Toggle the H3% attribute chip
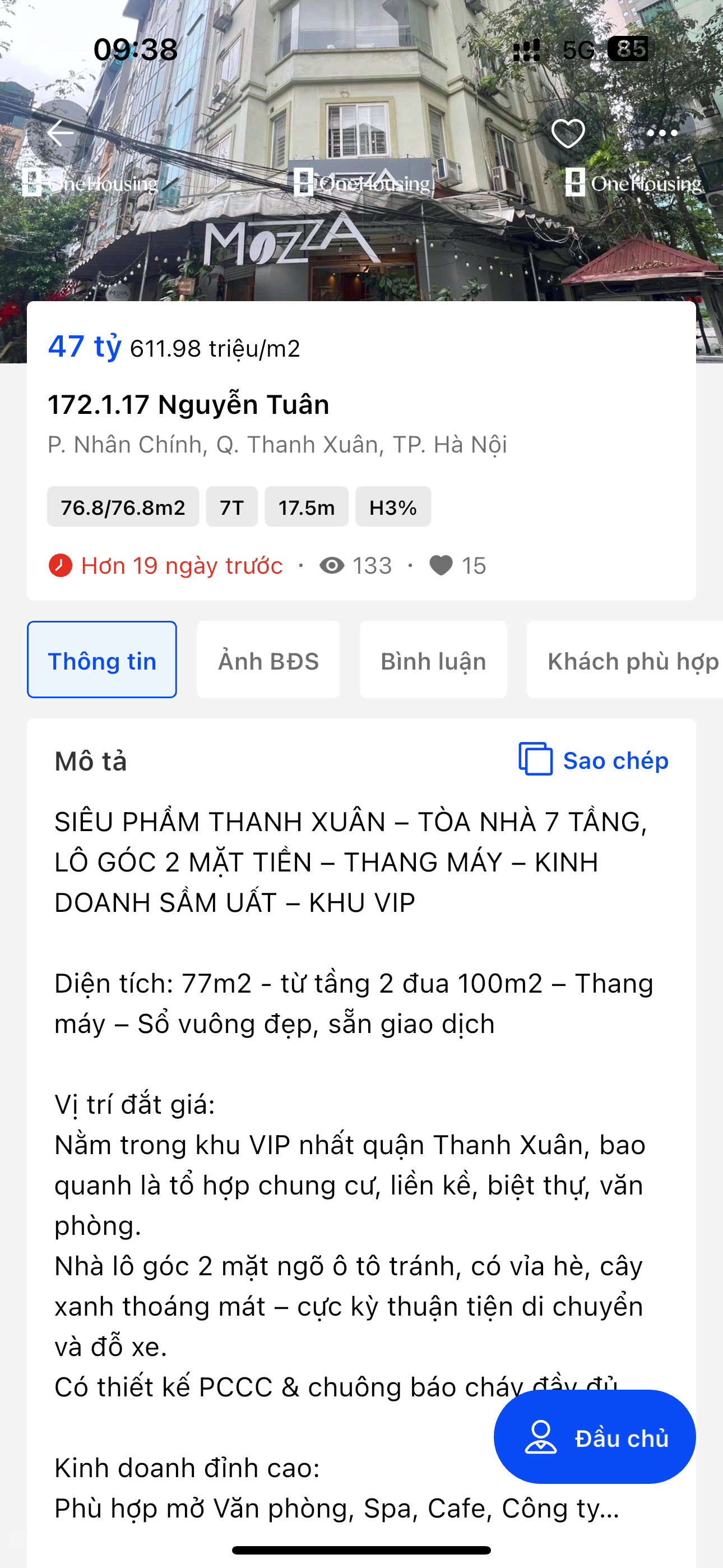Image resolution: width=723 pixels, height=1568 pixels. pos(392,506)
